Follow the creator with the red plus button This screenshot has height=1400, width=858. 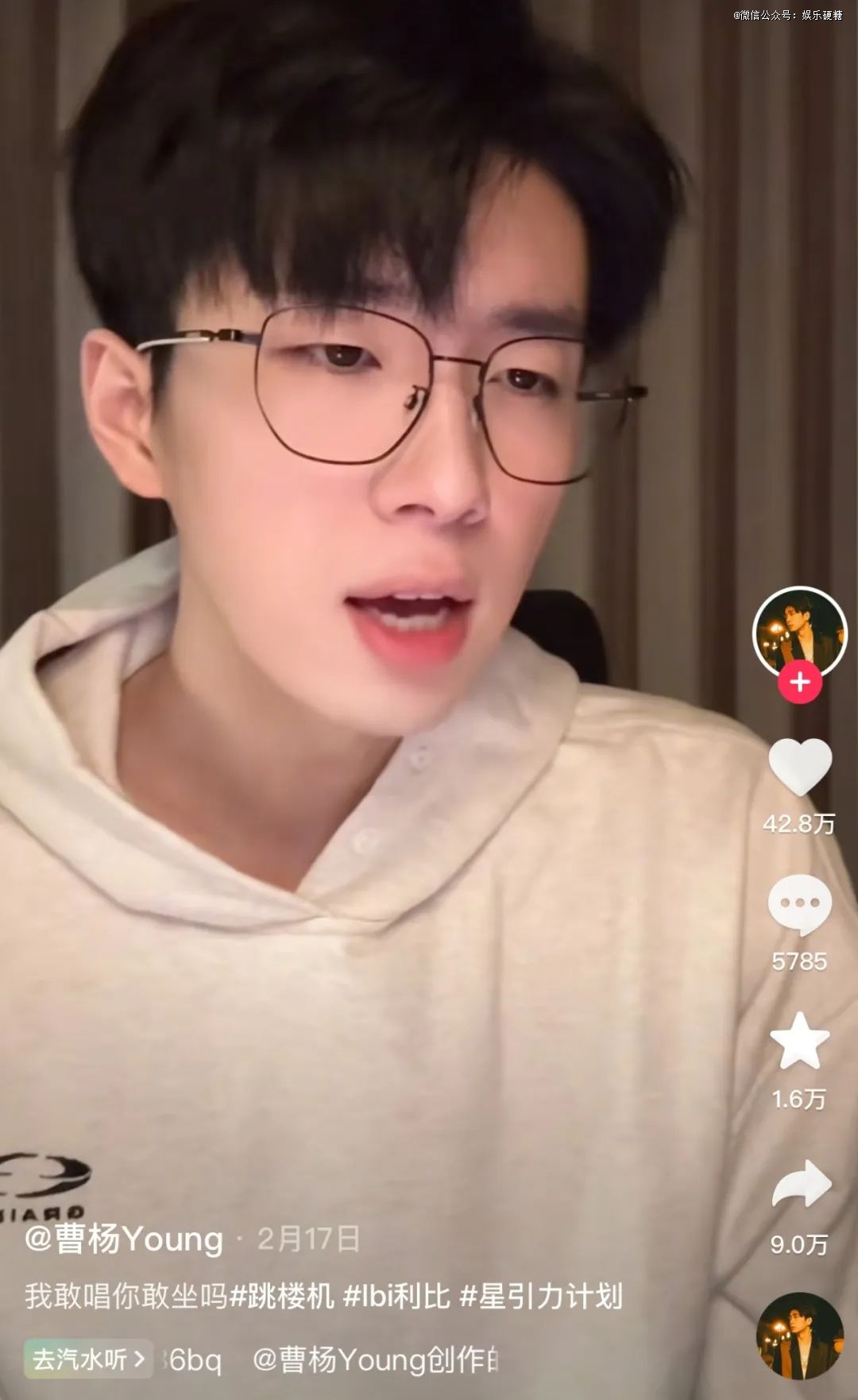tap(800, 682)
